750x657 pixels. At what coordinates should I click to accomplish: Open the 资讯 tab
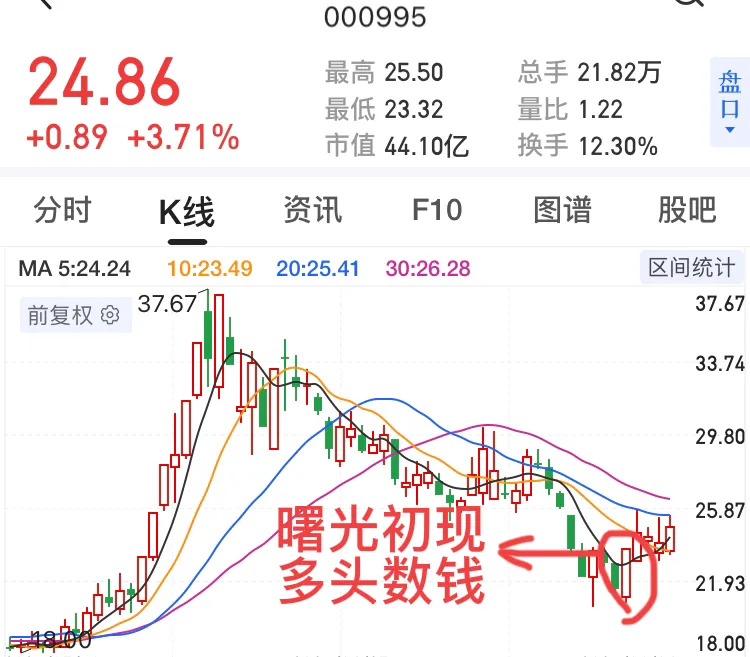[312, 210]
